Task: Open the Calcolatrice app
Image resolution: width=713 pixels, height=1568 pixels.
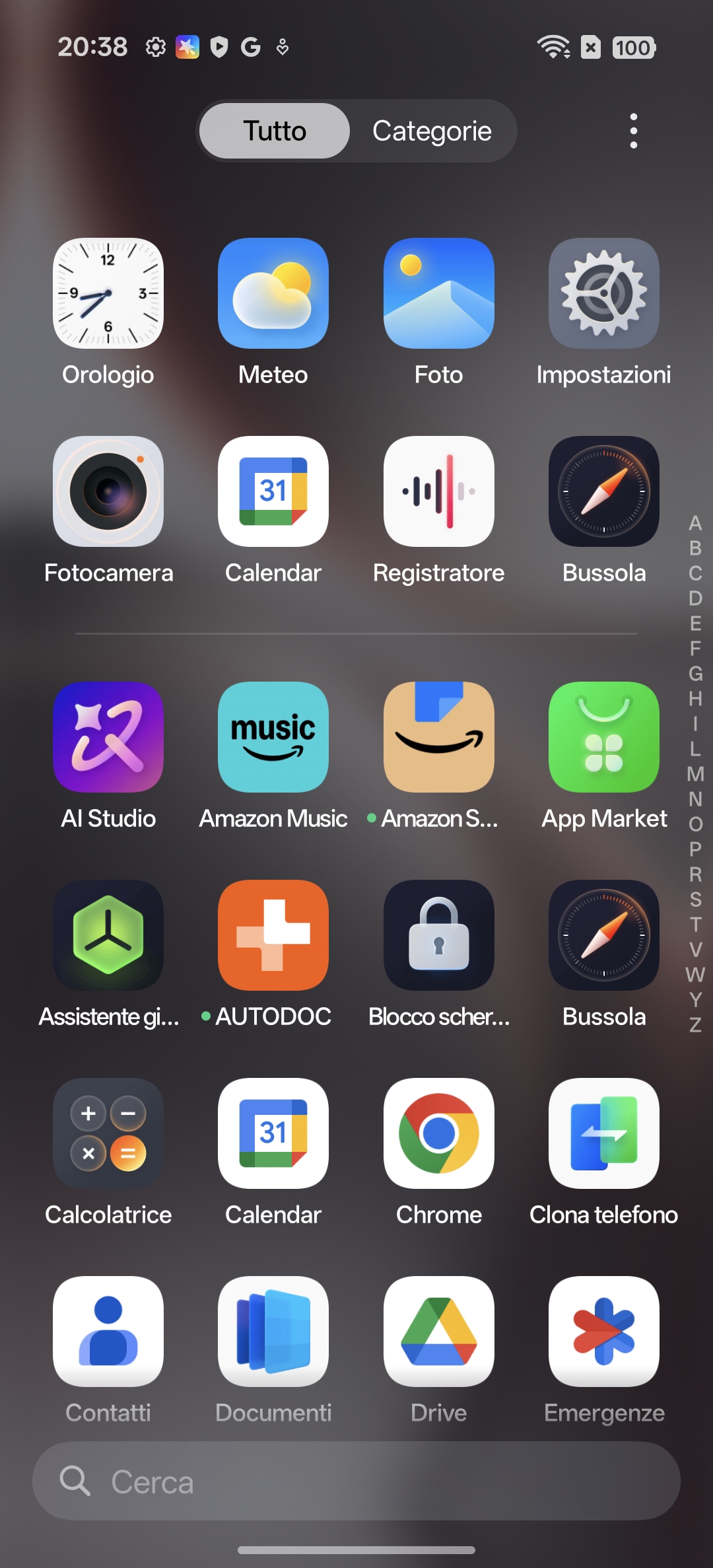Action: [108, 1133]
